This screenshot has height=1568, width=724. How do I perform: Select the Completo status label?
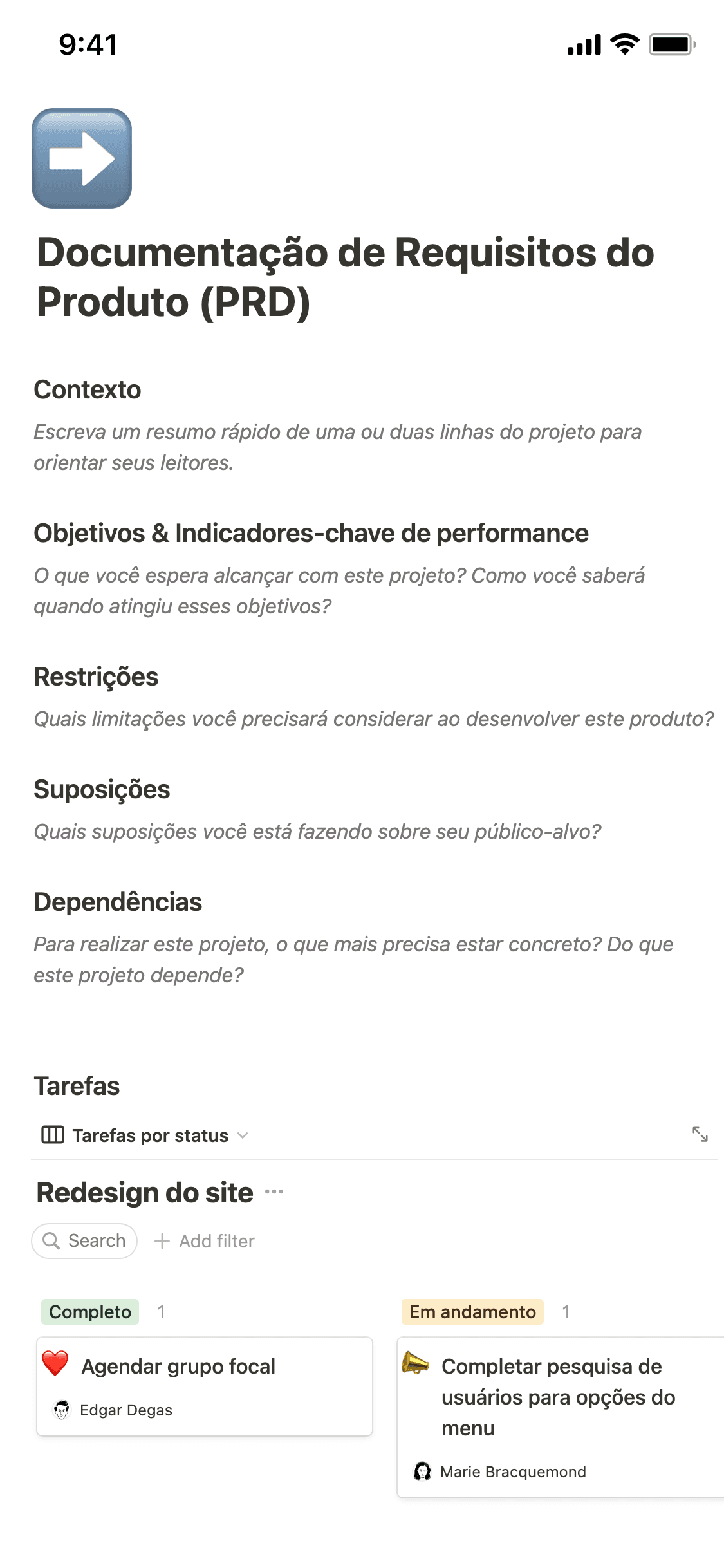(90, 1312)
